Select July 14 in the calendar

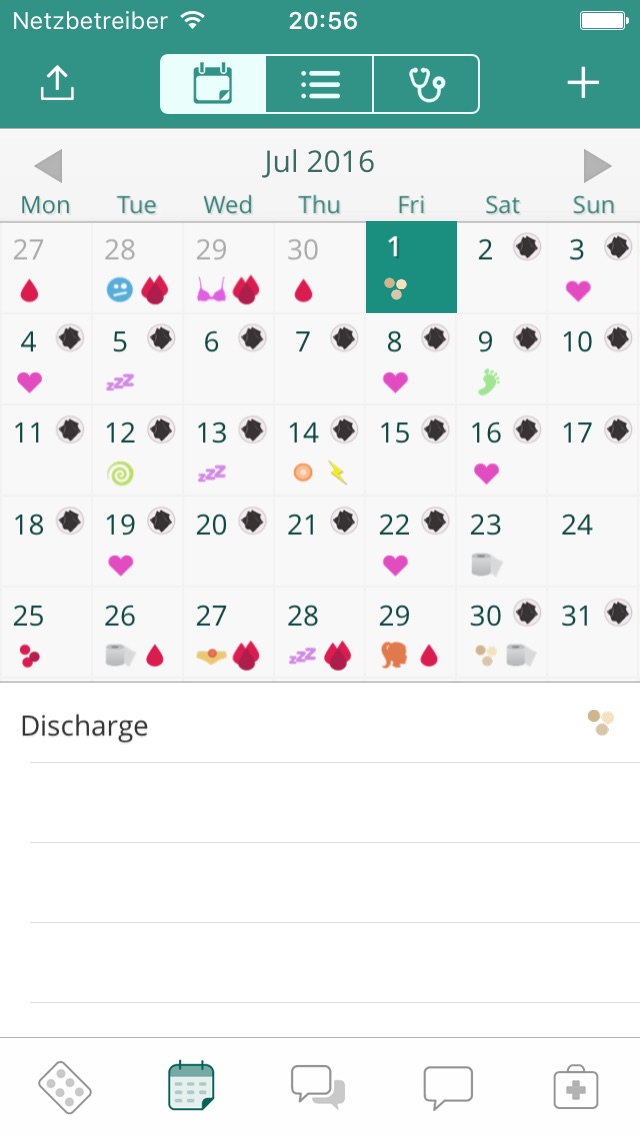pyautogui.click(x=320, y=451)
